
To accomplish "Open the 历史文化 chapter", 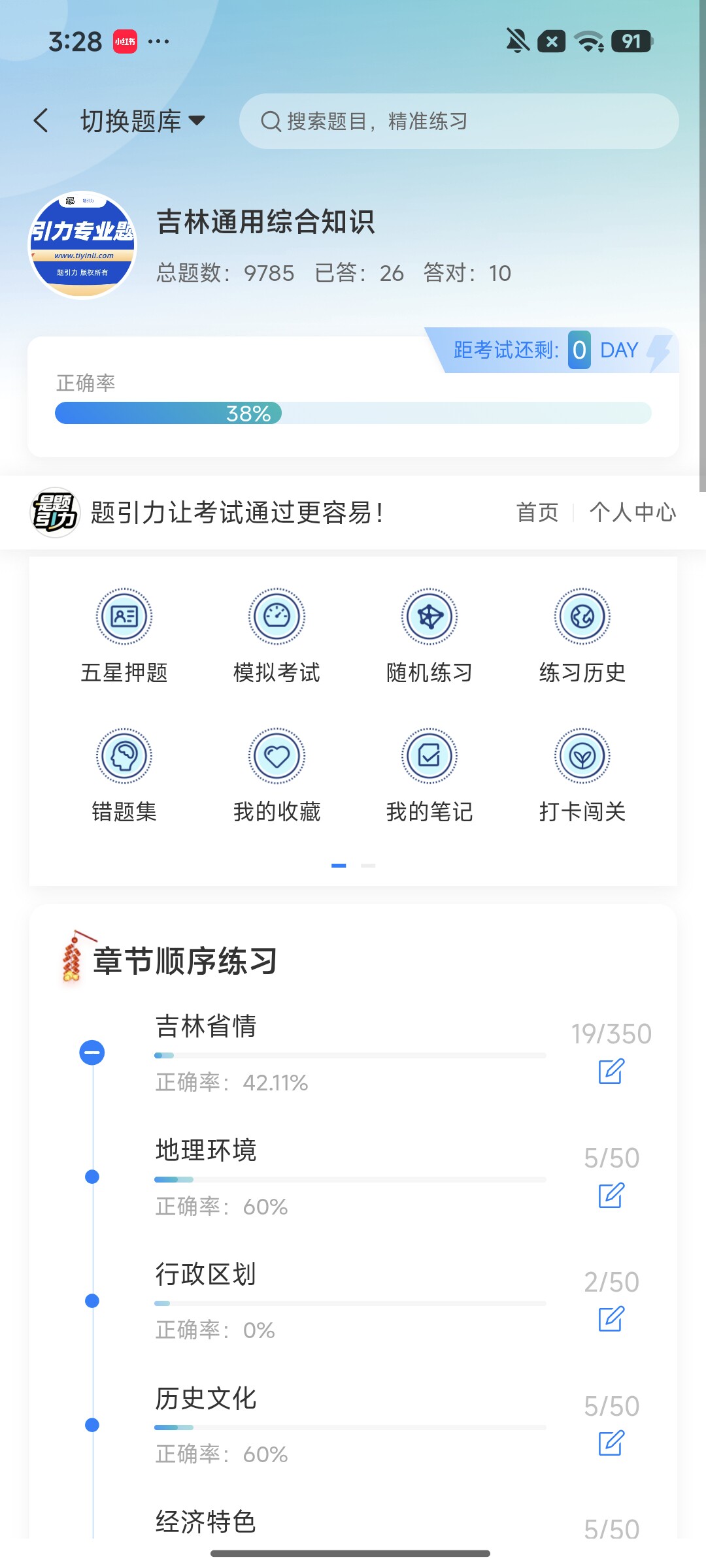I will pyautogui.click(x=205, y=1398).
